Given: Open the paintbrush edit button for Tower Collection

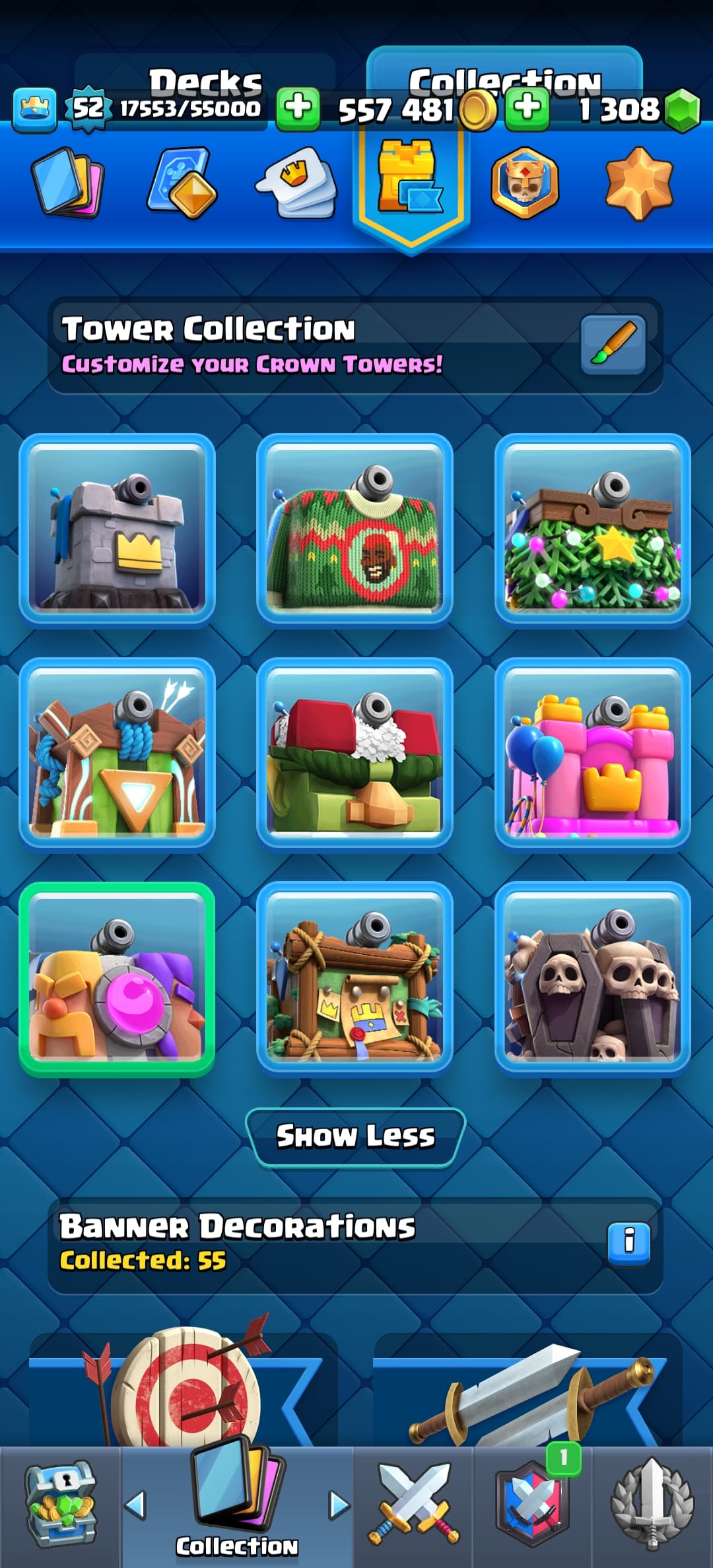Looking at the screenshot, I should click(x=613, y=344).
